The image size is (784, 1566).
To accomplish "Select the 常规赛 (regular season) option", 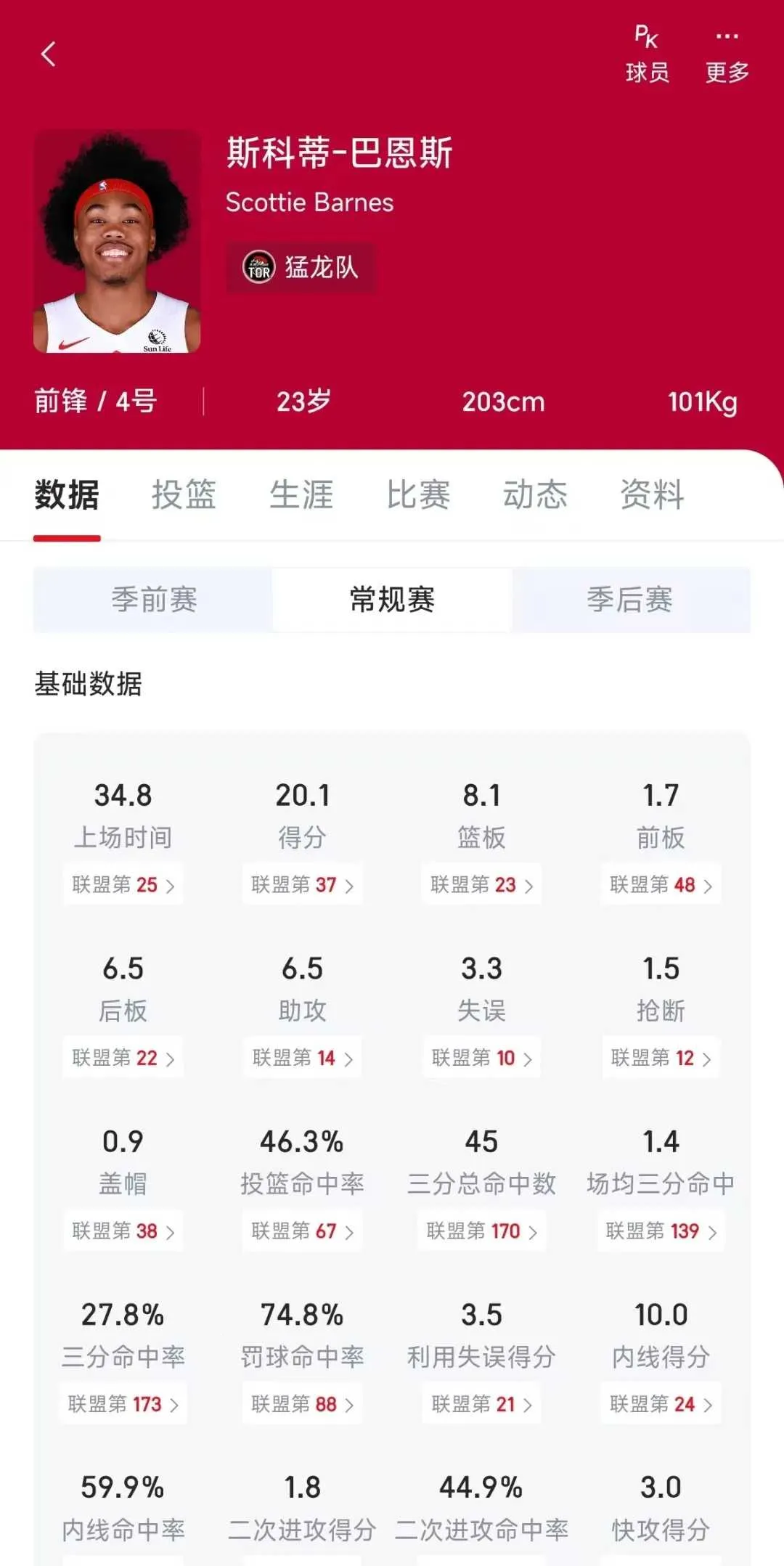I will coord(392,600).
